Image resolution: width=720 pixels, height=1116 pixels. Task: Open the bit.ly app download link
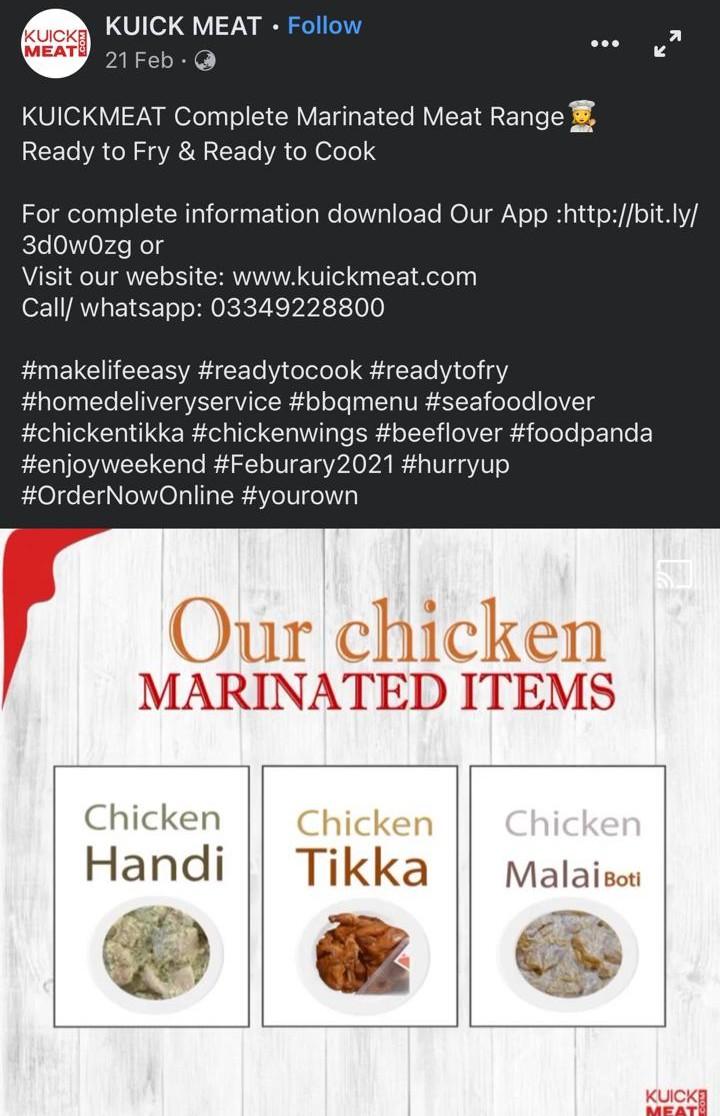click(630, 214)
